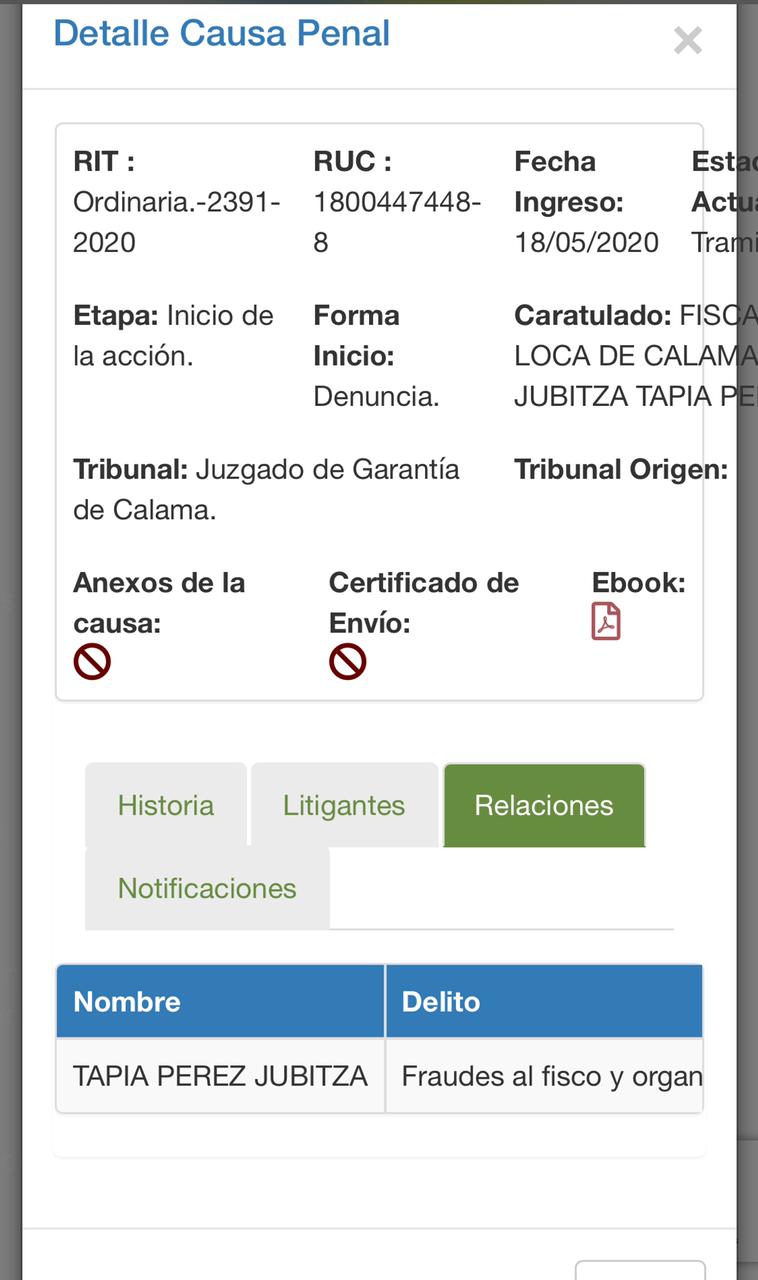758x1280 pixels.
Task: Switch to the Historia tab
Action: point(166,805)
